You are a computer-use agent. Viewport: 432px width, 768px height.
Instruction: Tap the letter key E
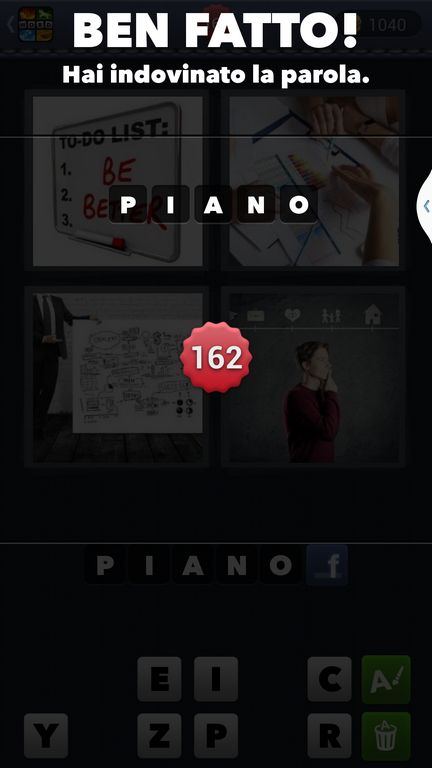pyautogui.click(x=159, y=679)
